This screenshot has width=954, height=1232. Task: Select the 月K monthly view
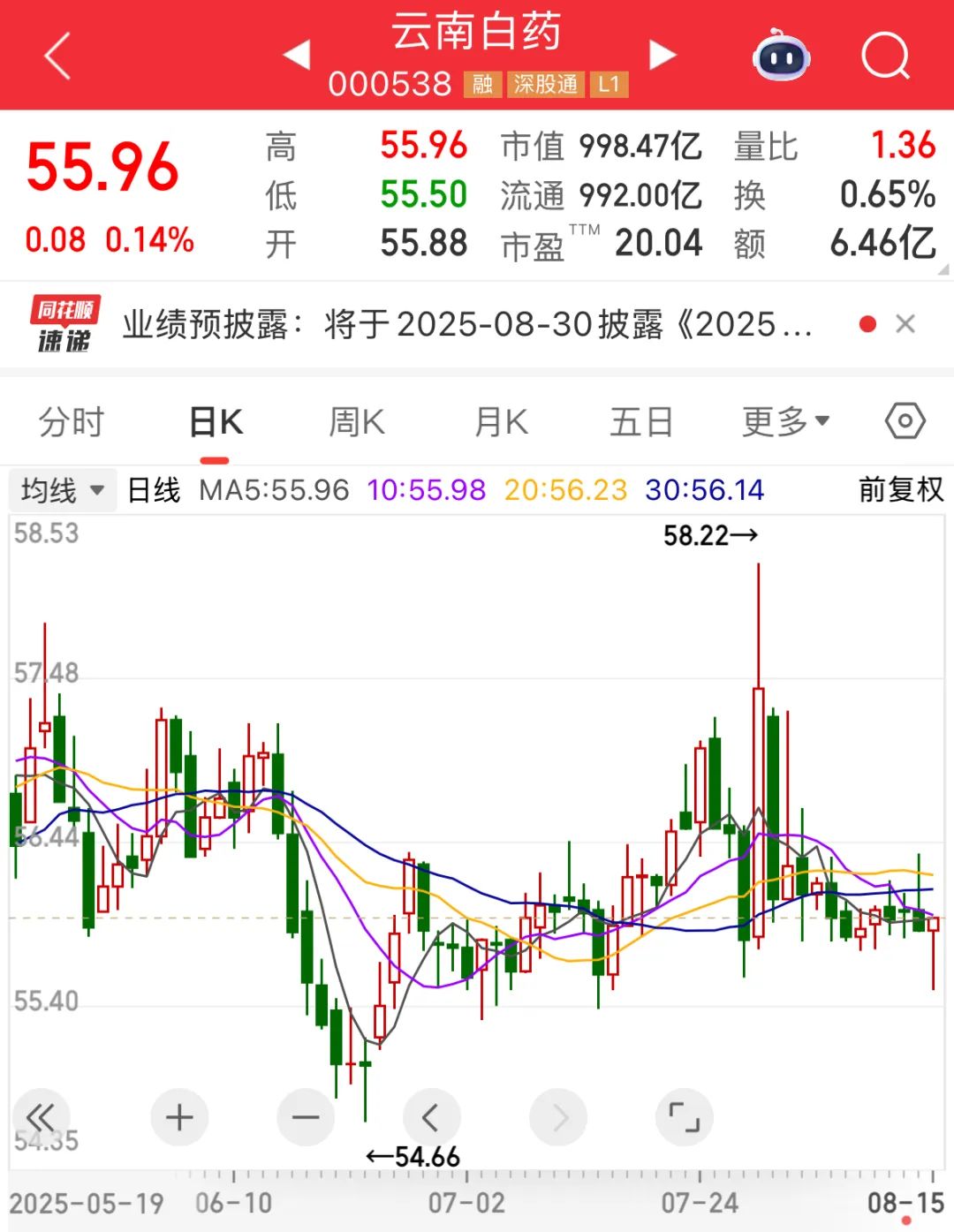pos(500,421)
